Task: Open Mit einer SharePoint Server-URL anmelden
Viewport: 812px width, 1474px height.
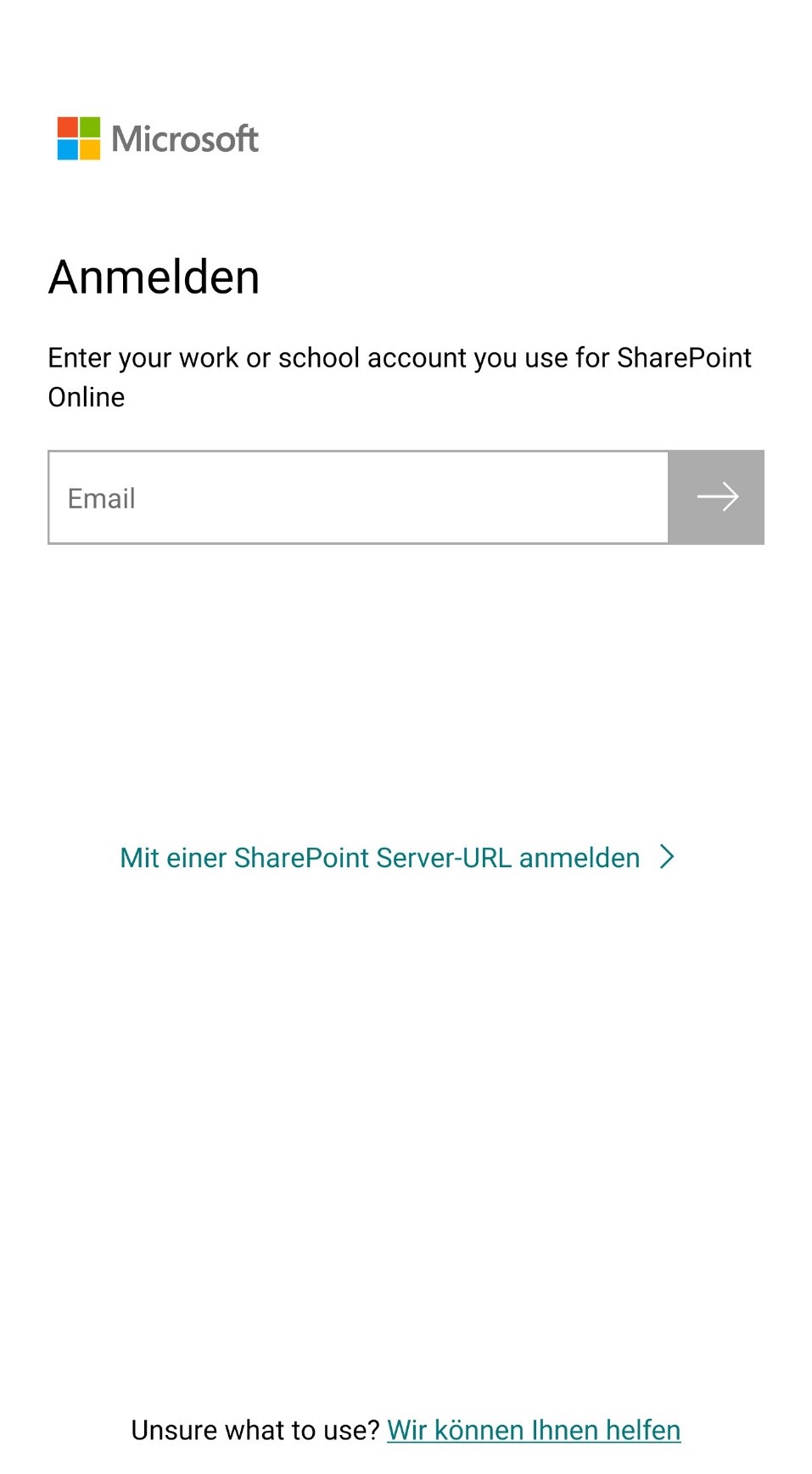Action: pyautogui.click(x=397, y=857)
